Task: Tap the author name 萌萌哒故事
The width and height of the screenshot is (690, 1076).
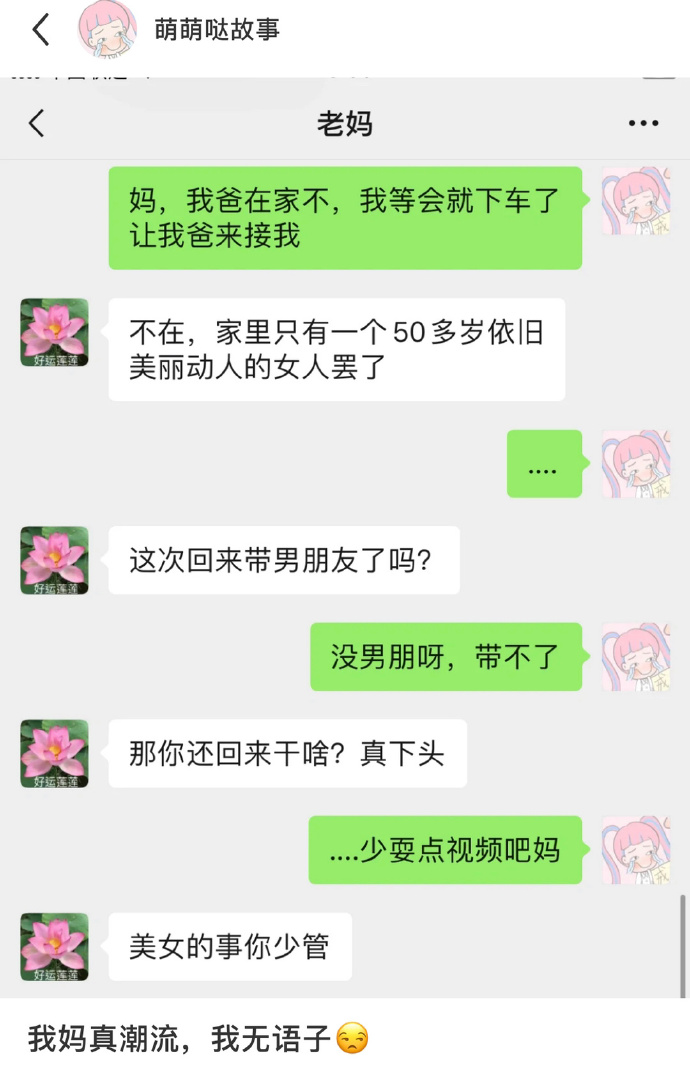Action: coord(217,30)
